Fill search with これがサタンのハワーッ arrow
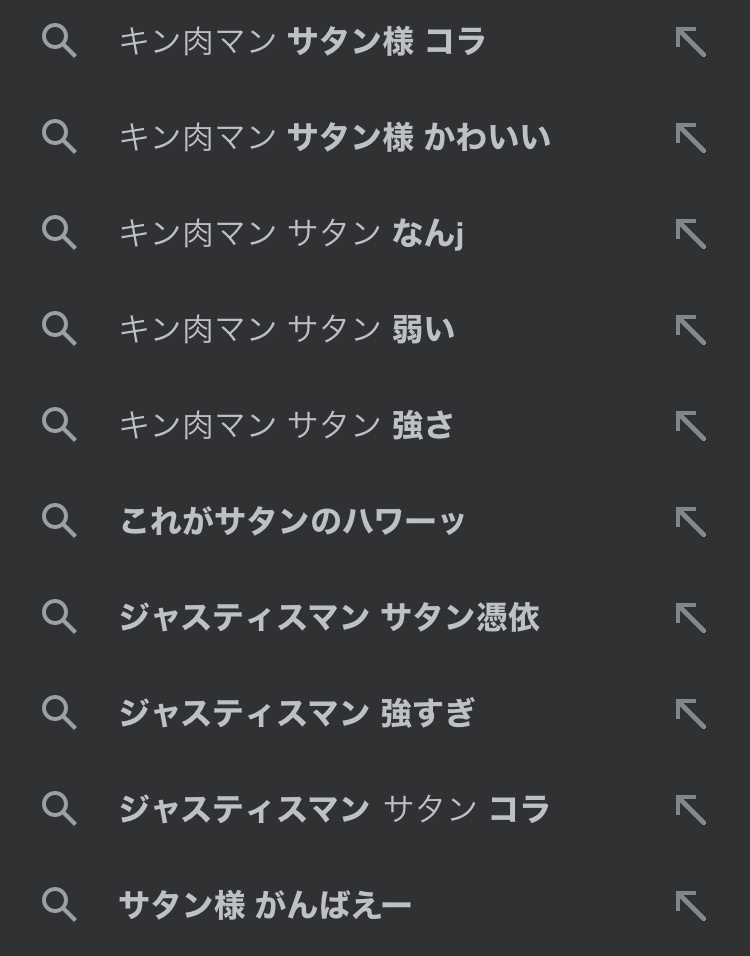This screenshot has width=750, height=956. [x=691, y=521]
